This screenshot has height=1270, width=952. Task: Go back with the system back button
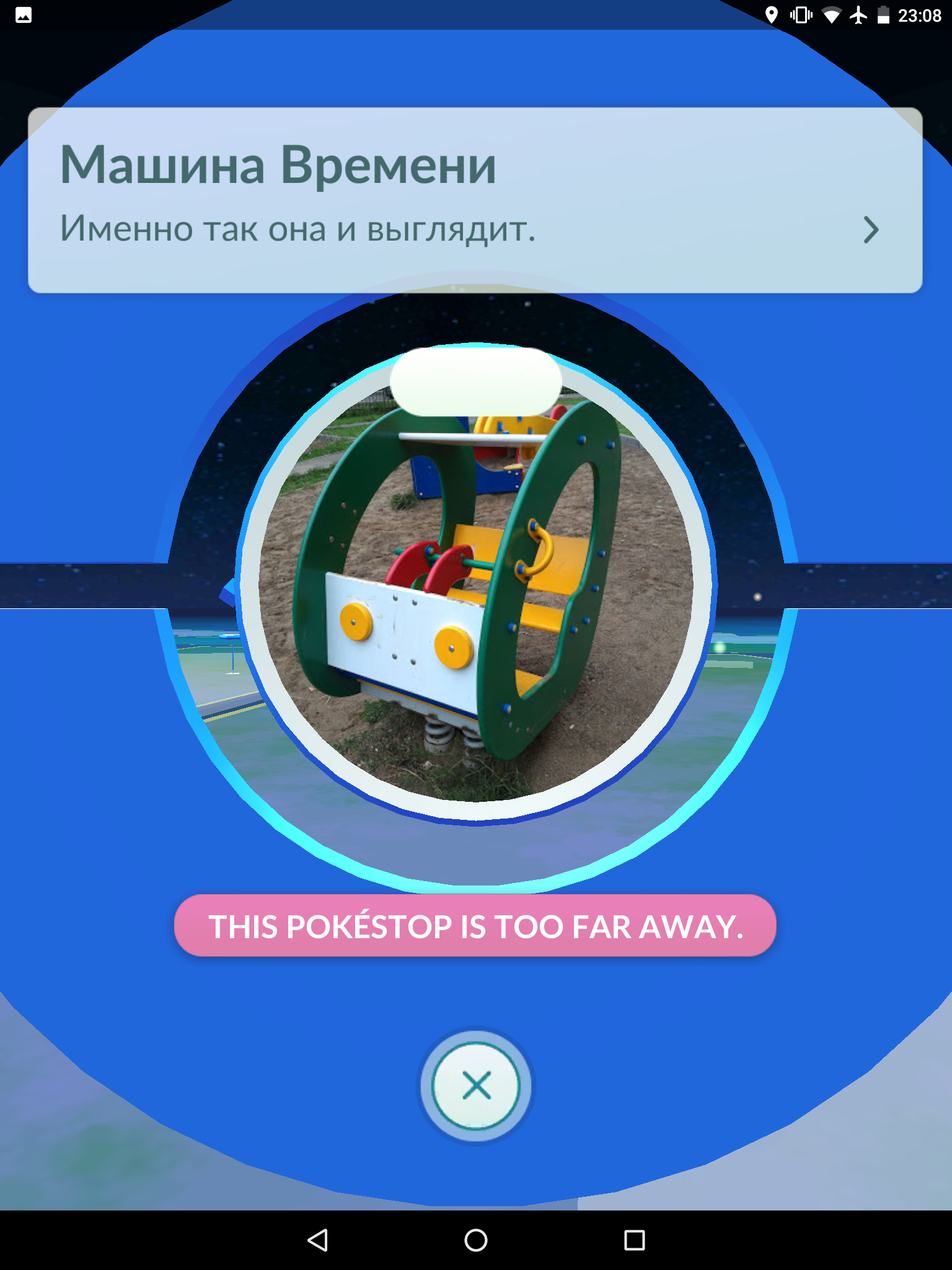[x=317, y=1240]
